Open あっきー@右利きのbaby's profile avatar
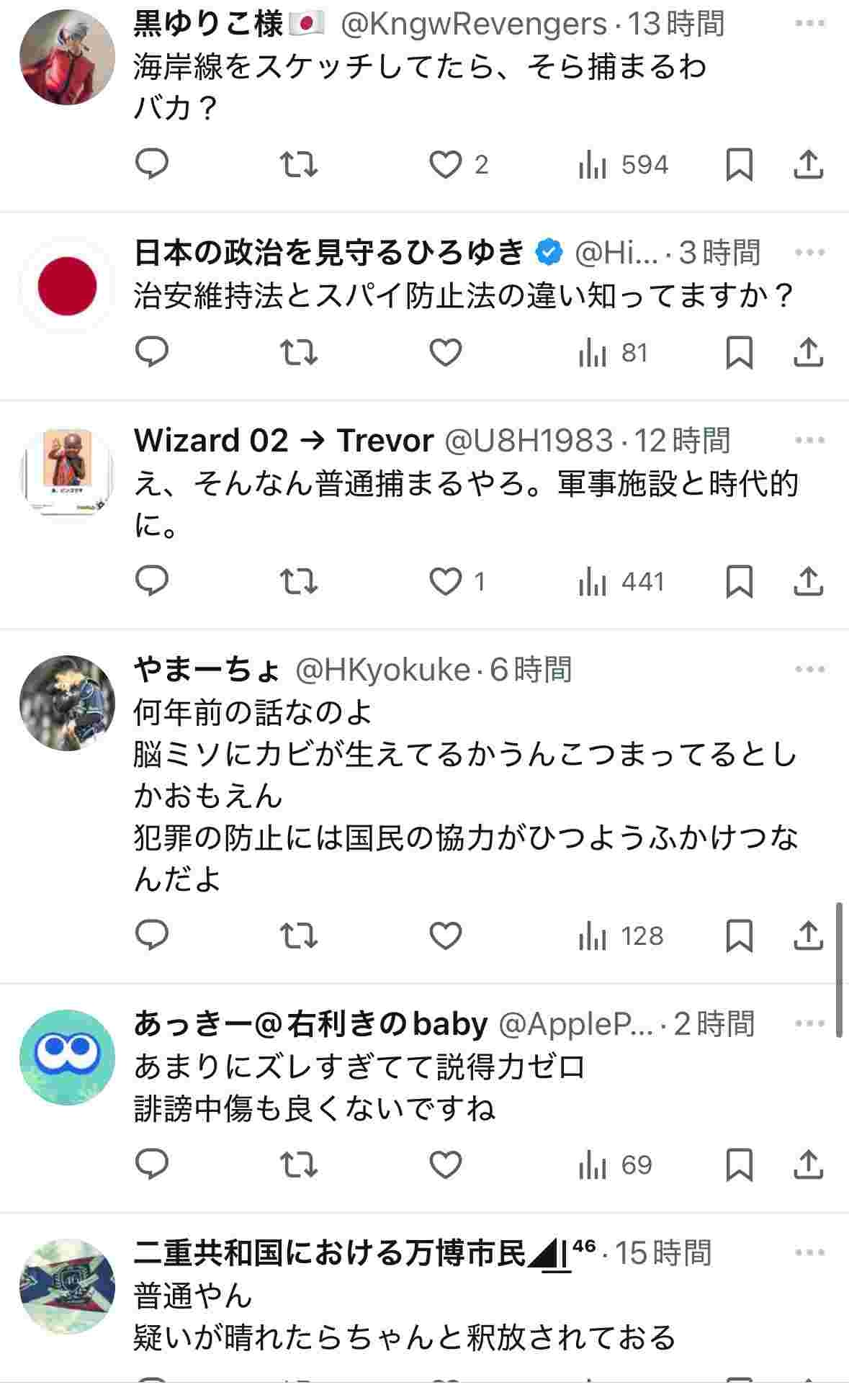This screenshot has width=849, height=1400. pyautogui.click(x=67, y=1056)
